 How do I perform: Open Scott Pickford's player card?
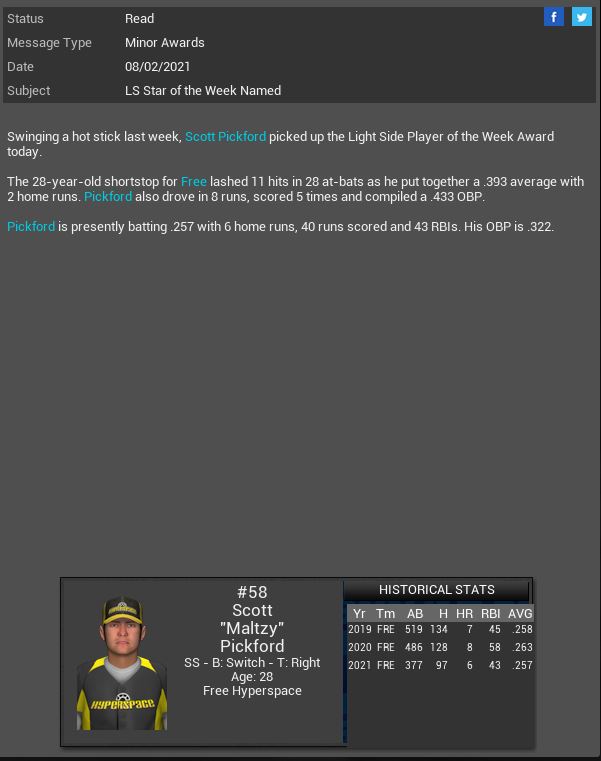(122, 663)
